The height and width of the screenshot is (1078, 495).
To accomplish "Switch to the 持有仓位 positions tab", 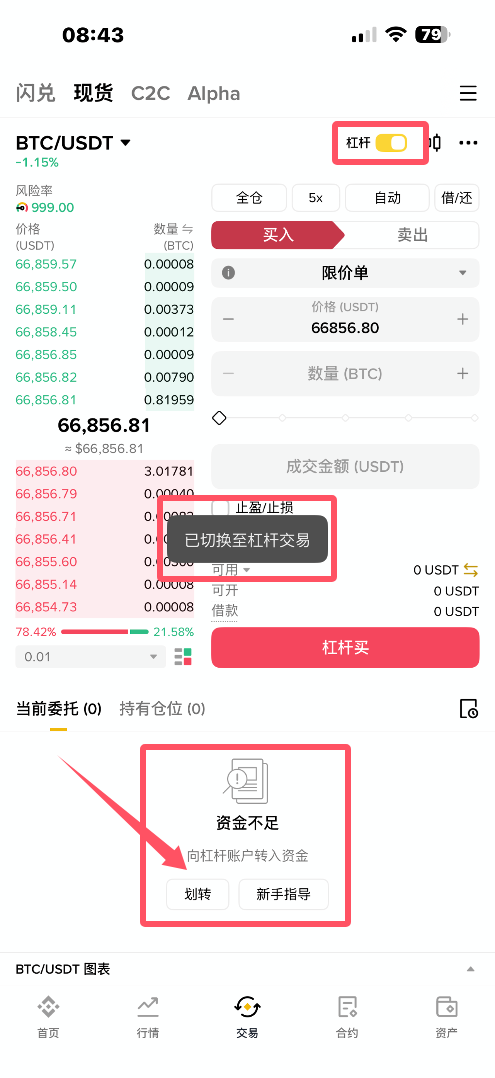I will (x=162, y=708).
